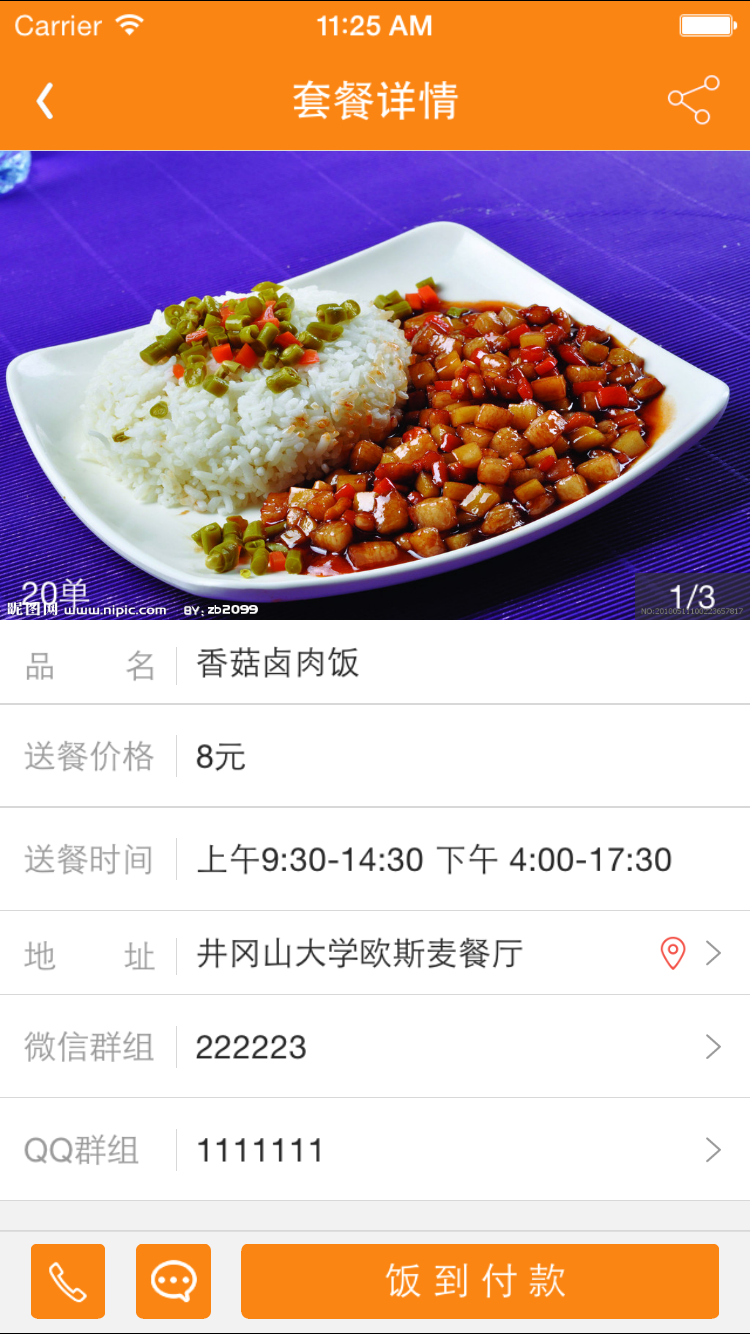Open the share options icon
The width and height of the screenshot is (750, 1334).
tap(691, 100)
